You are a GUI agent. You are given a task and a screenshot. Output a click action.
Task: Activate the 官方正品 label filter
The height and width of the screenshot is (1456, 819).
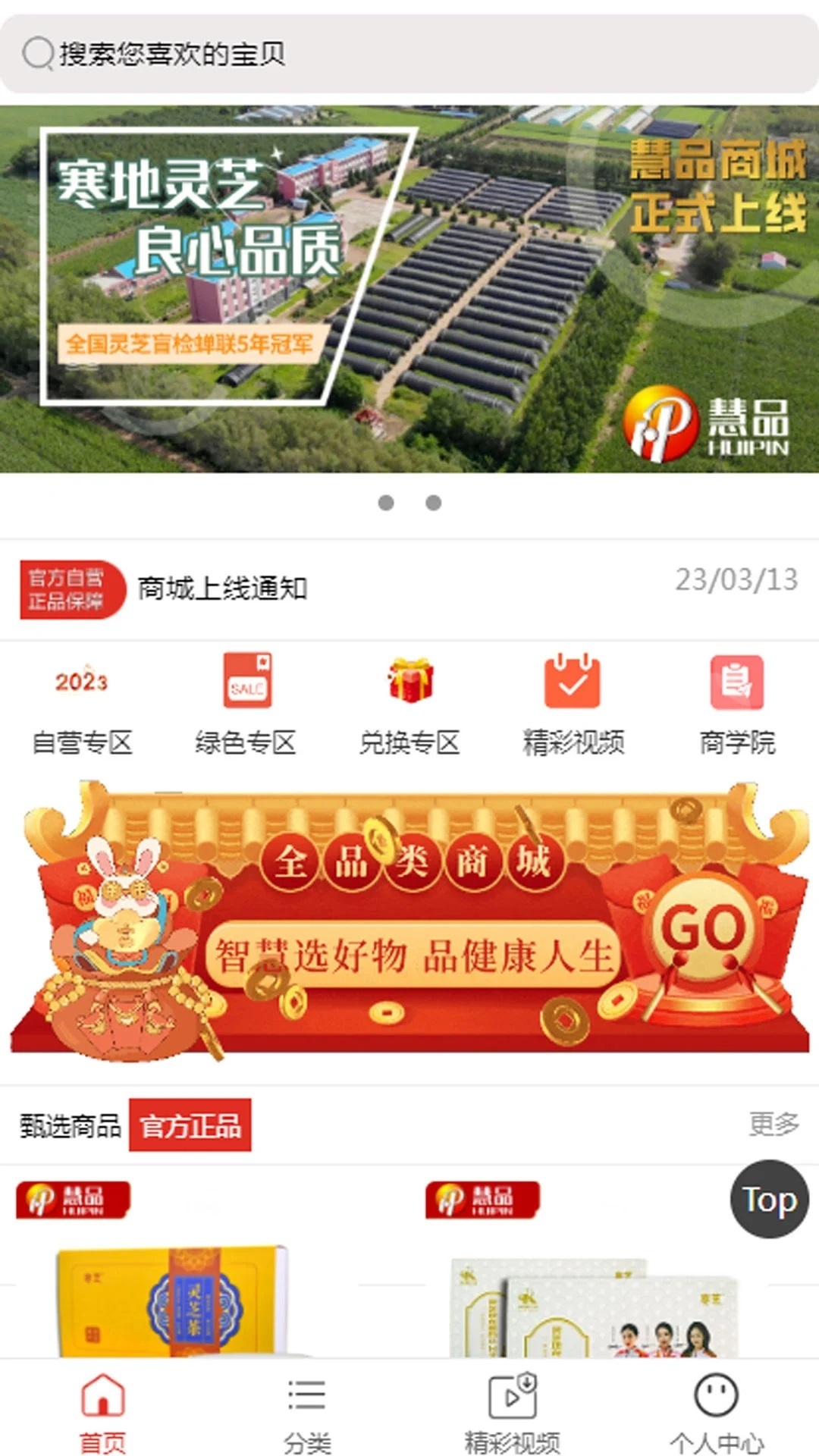coord(192,1125)
